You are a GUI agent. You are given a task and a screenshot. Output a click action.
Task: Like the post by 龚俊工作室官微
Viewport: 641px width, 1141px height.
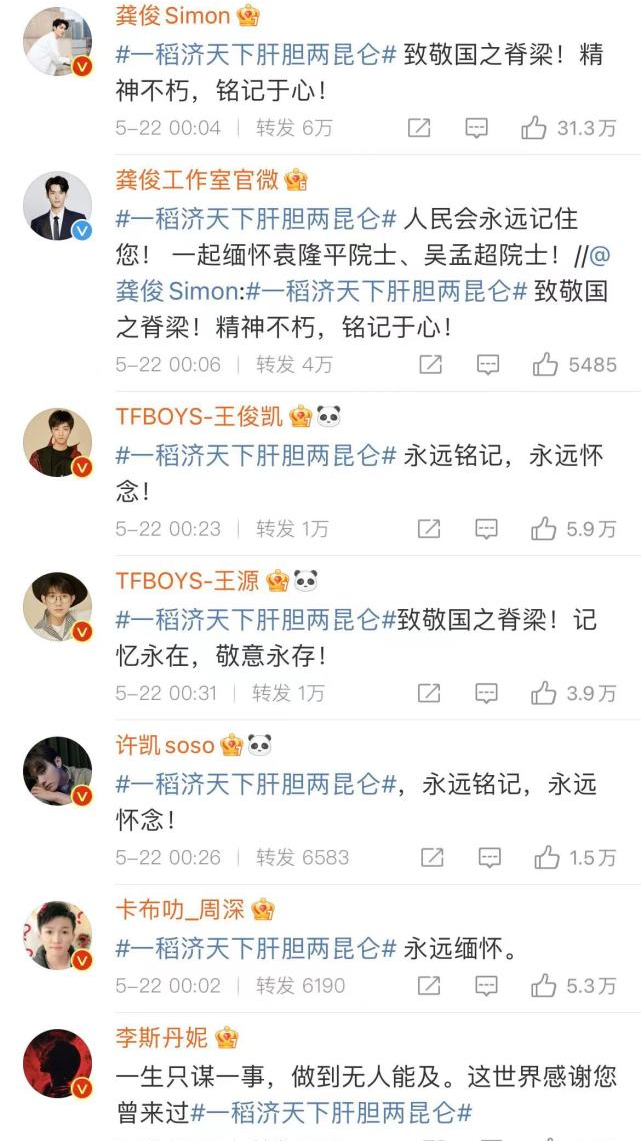click(x=546, y=365)
